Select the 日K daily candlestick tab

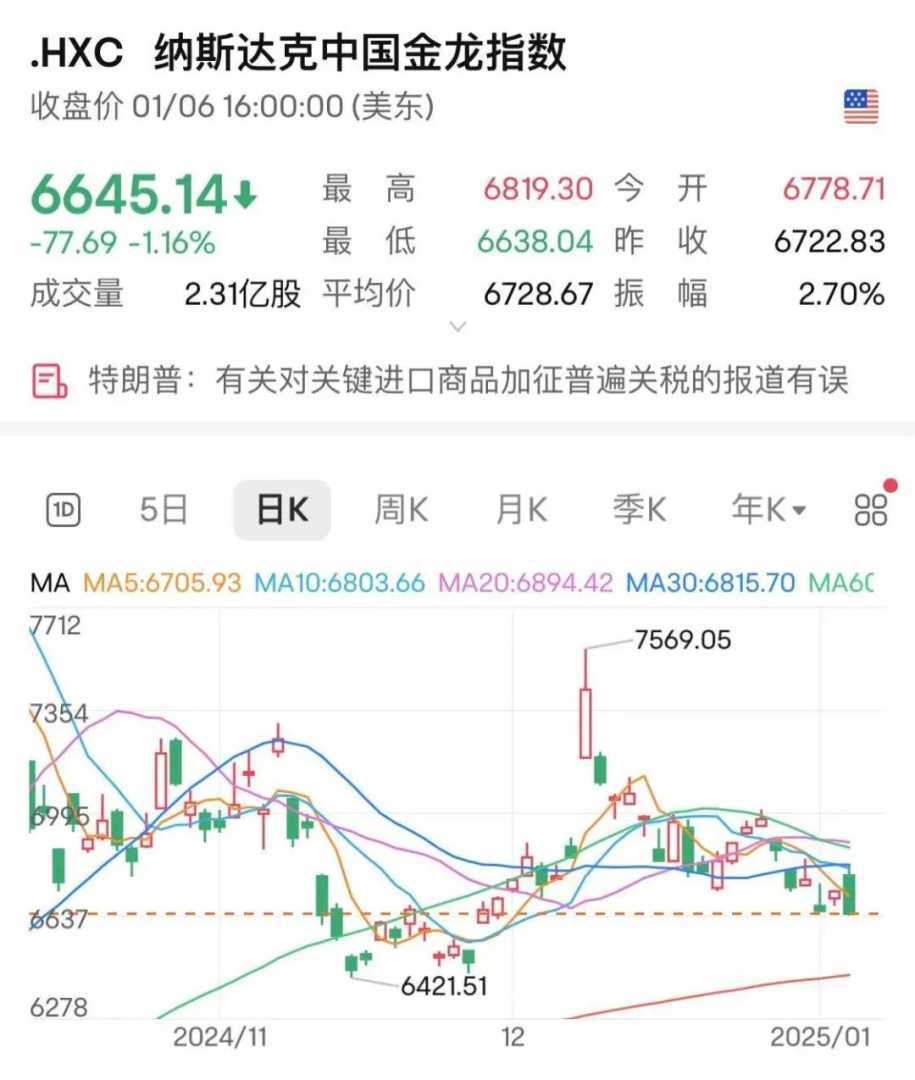[282, 510]
